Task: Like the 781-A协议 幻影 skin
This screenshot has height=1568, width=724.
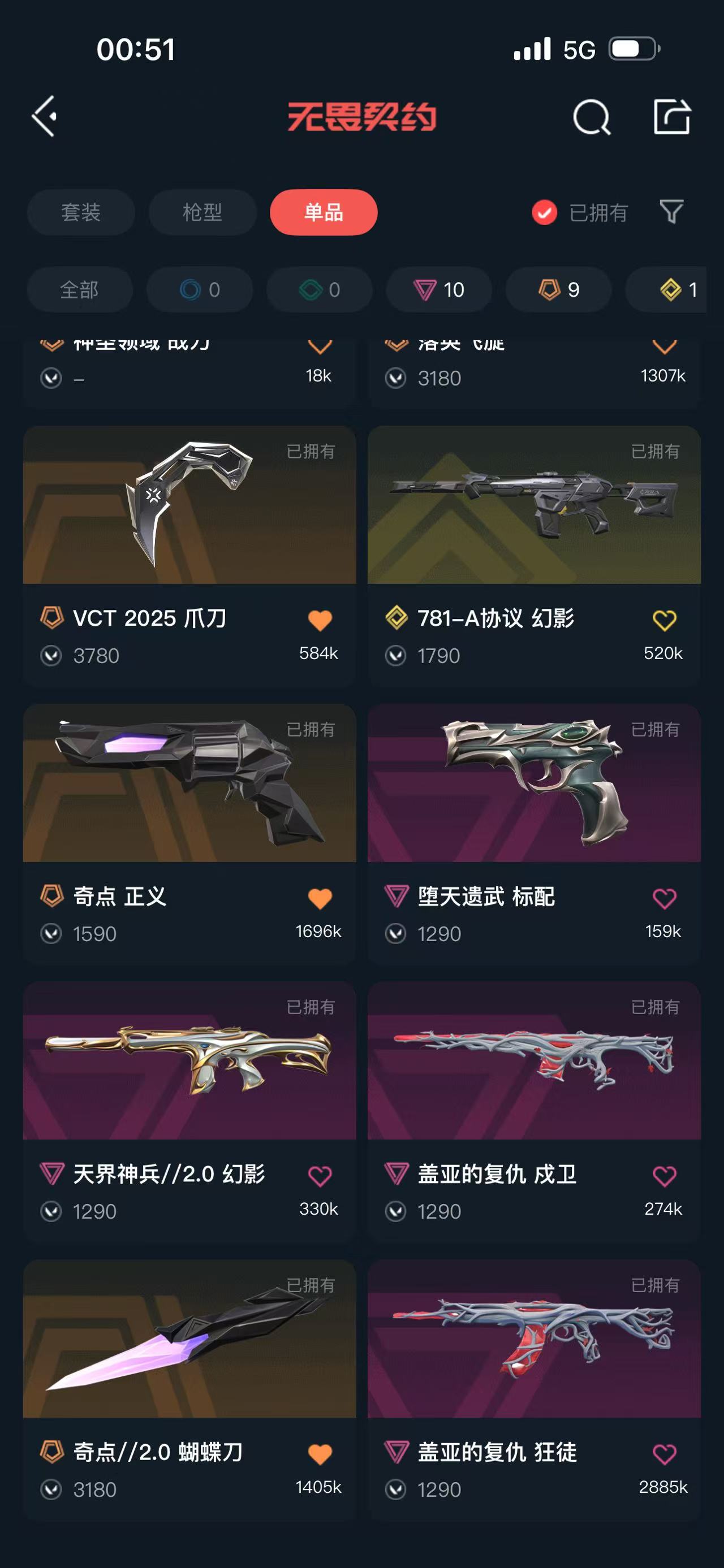Action: [664, 620]
